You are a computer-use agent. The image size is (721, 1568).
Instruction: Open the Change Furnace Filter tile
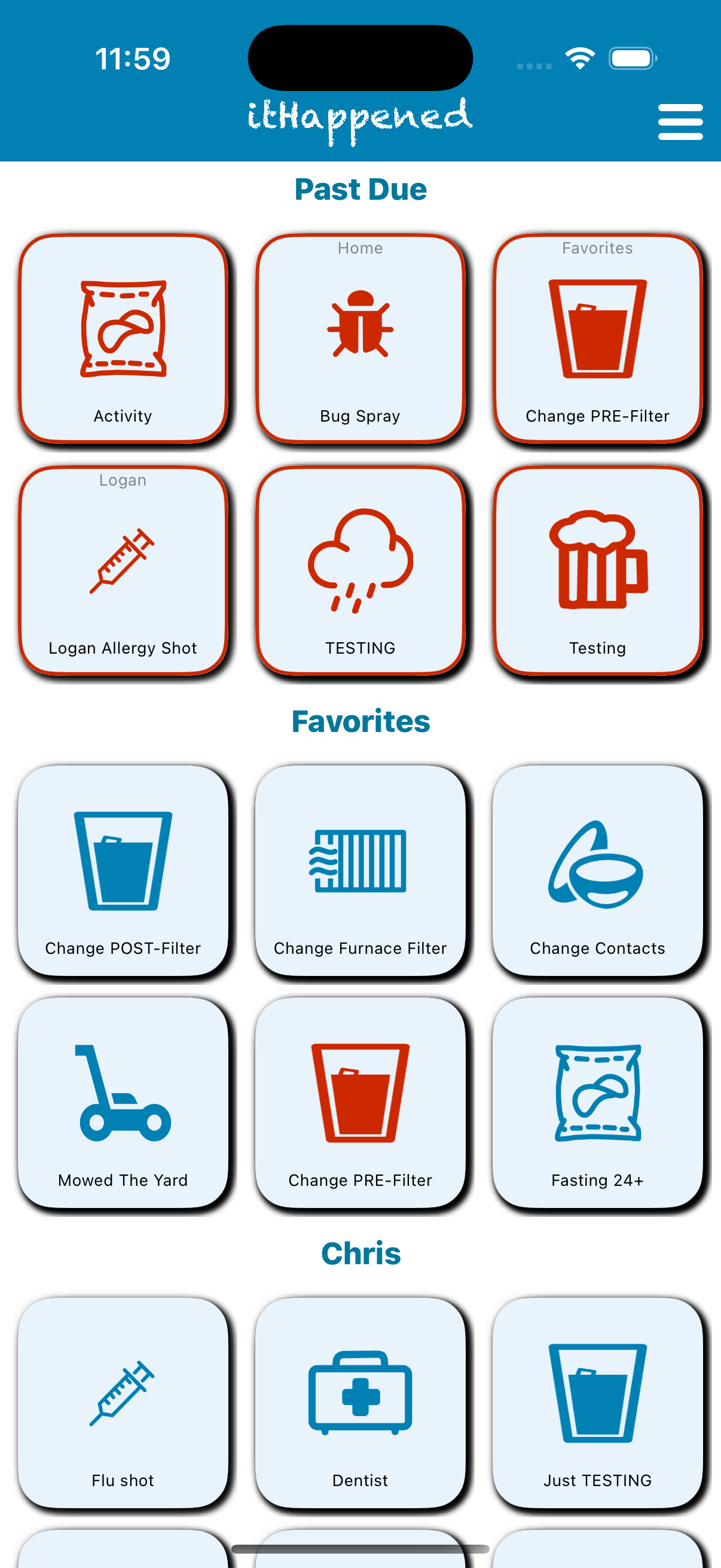(x=360, y=860)
